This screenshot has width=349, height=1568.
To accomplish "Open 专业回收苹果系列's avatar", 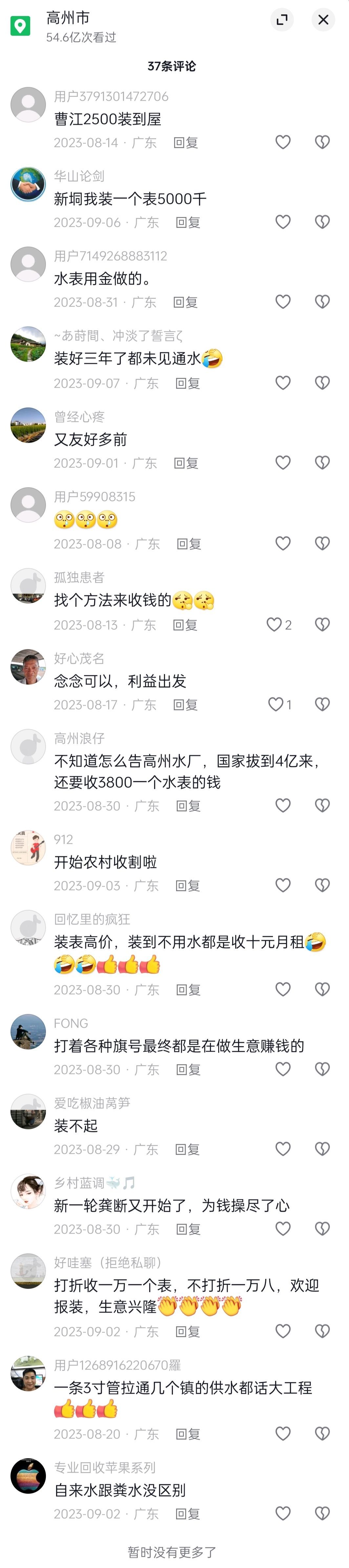I will 28,1475.
